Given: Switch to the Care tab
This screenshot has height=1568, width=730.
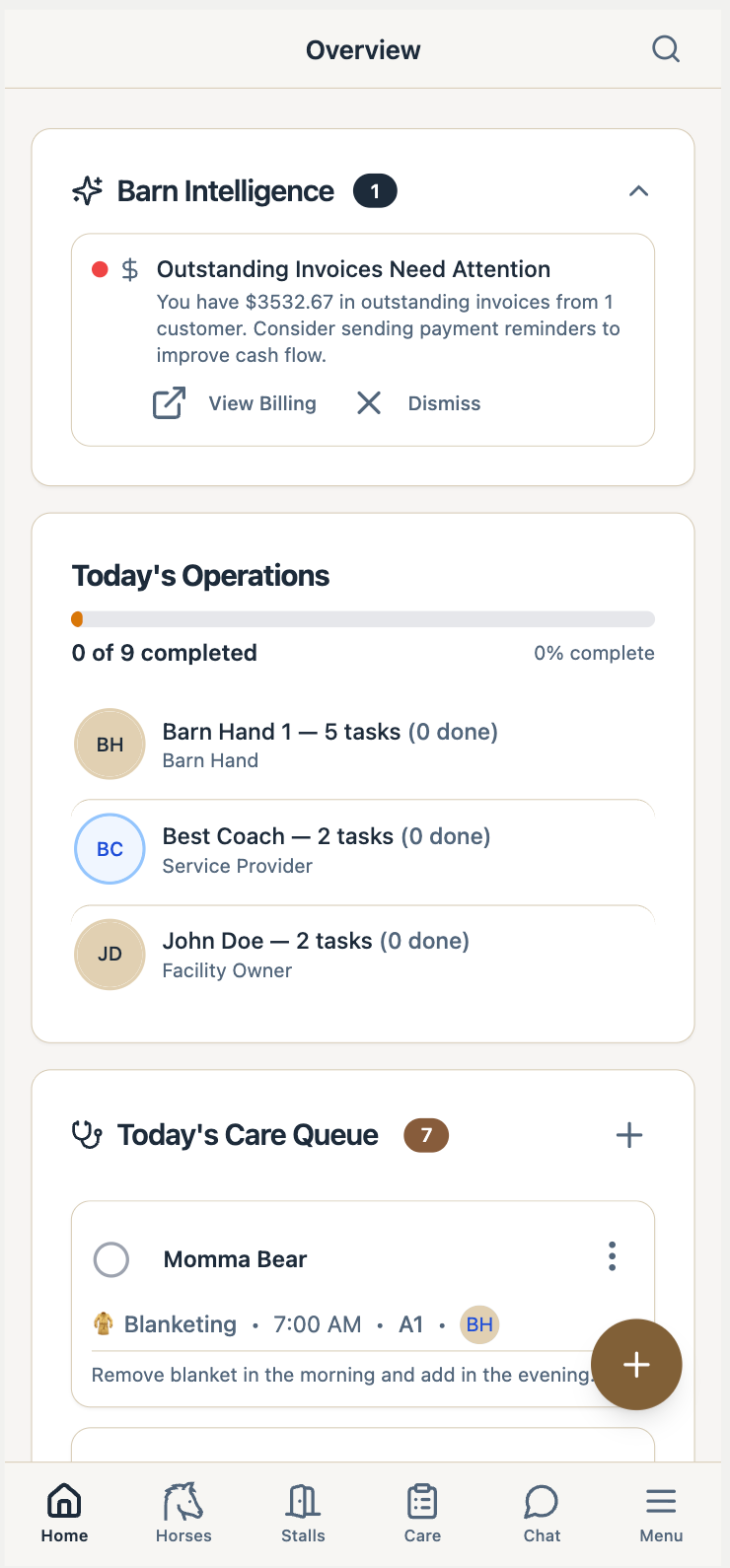Looking at the screenshot, I should tap(422, 1513).
